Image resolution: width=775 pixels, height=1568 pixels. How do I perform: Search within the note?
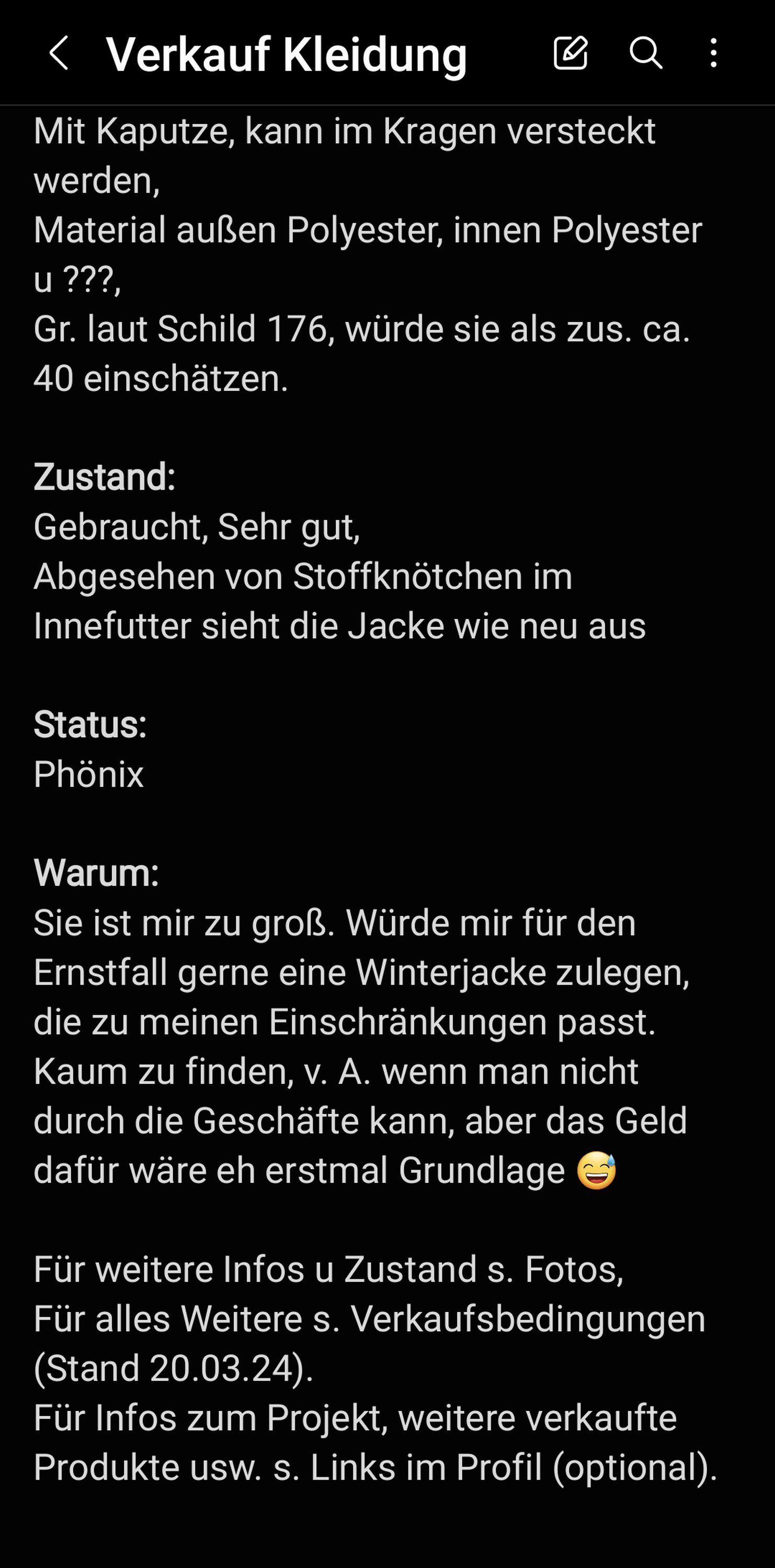coord(645,52)
